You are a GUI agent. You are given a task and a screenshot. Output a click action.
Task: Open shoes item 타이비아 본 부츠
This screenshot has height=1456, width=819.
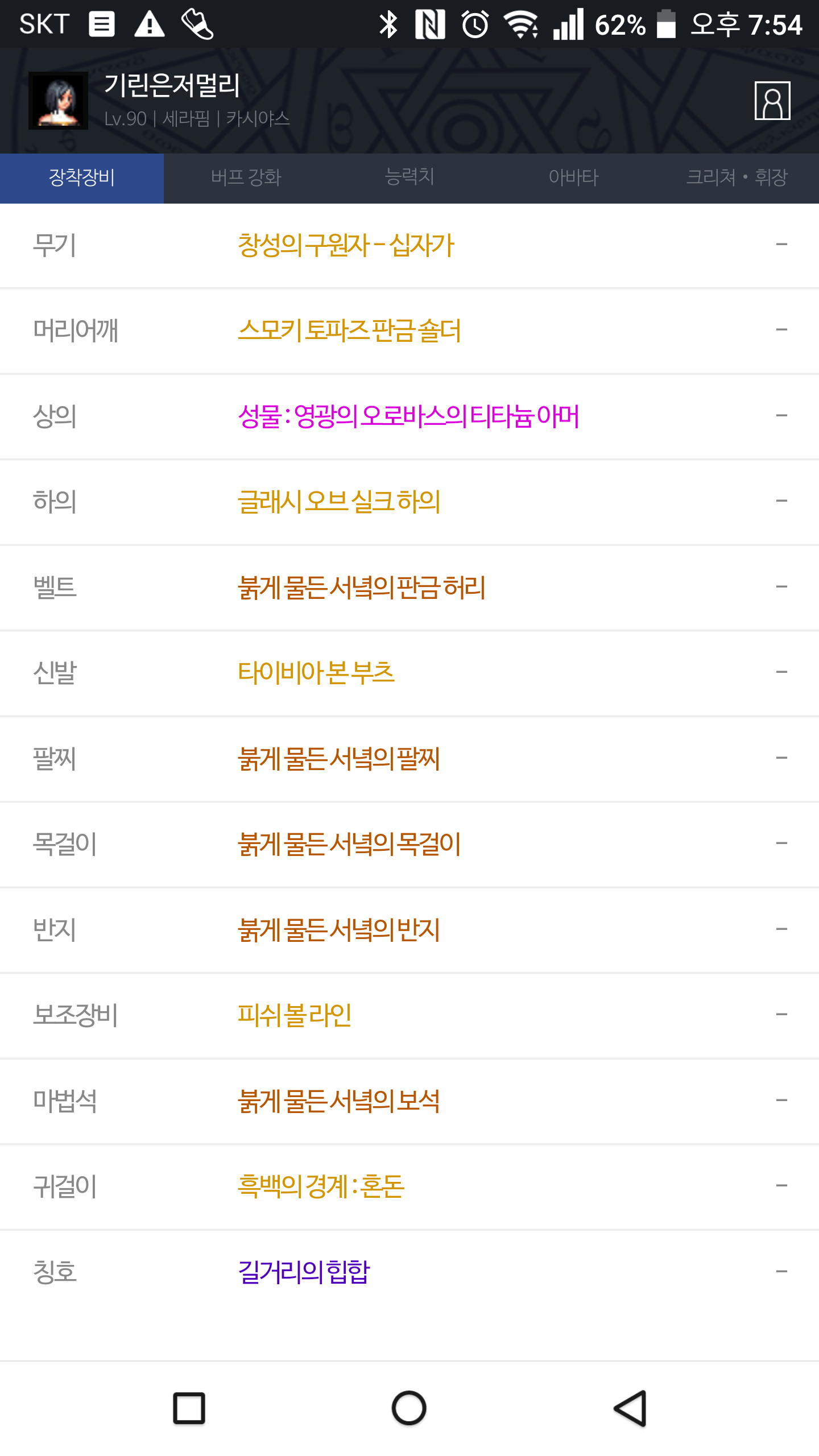(x=409, y=673)
